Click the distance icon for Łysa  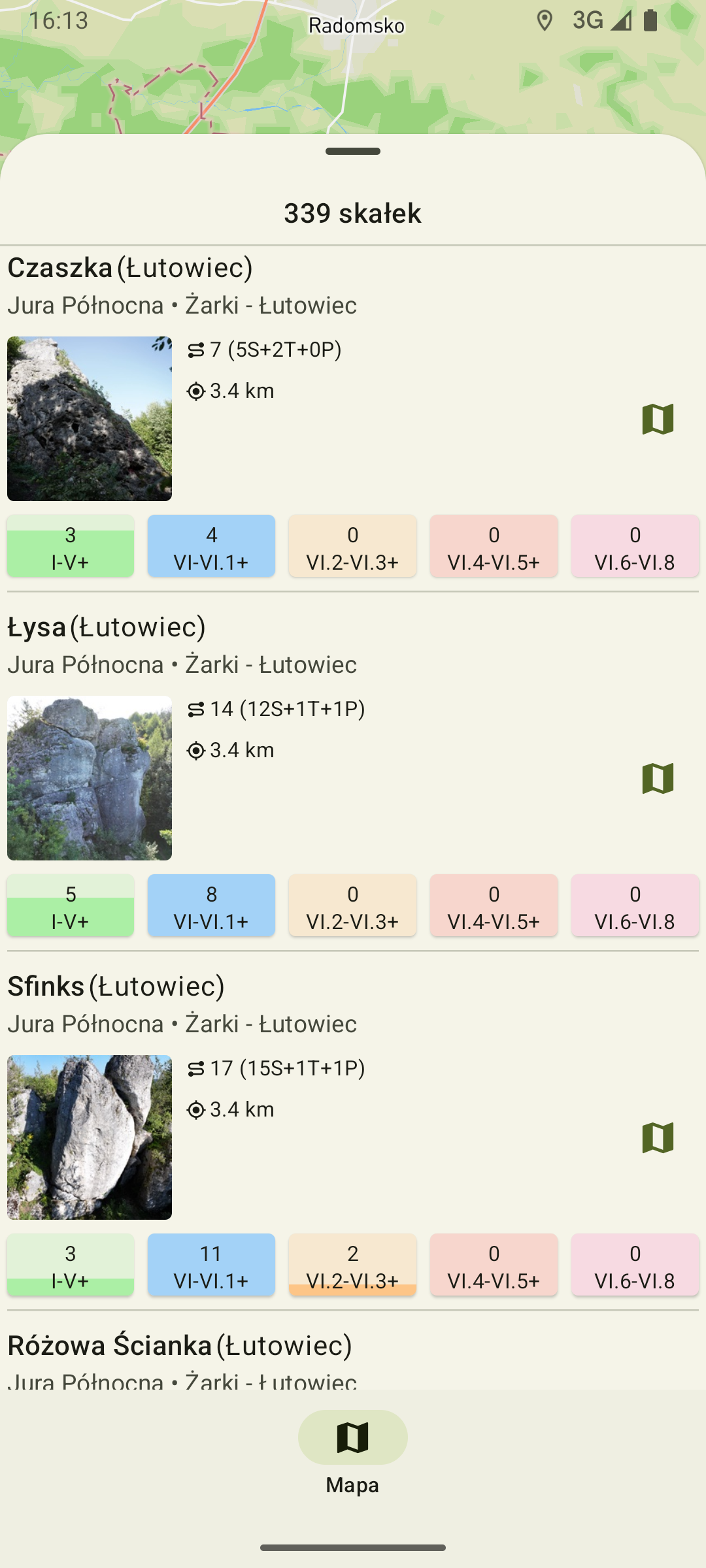tap(195, 749)
